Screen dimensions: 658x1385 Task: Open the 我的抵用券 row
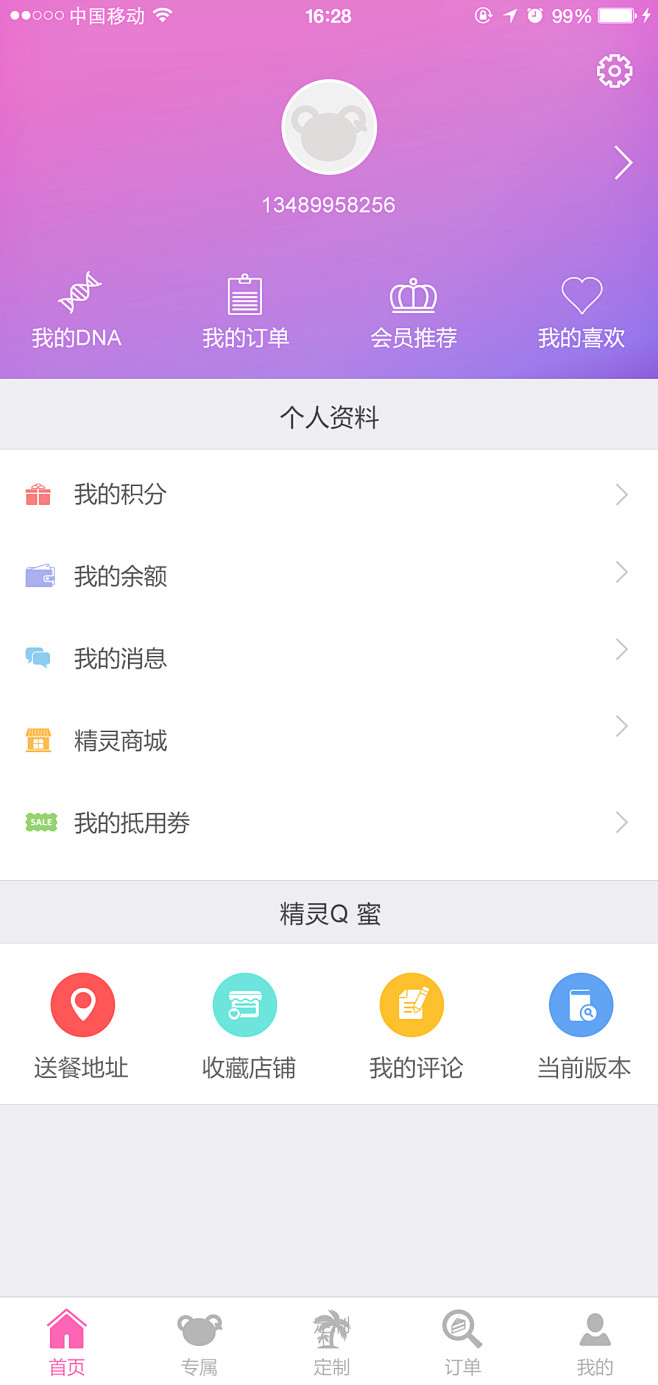tap(328, 822)
